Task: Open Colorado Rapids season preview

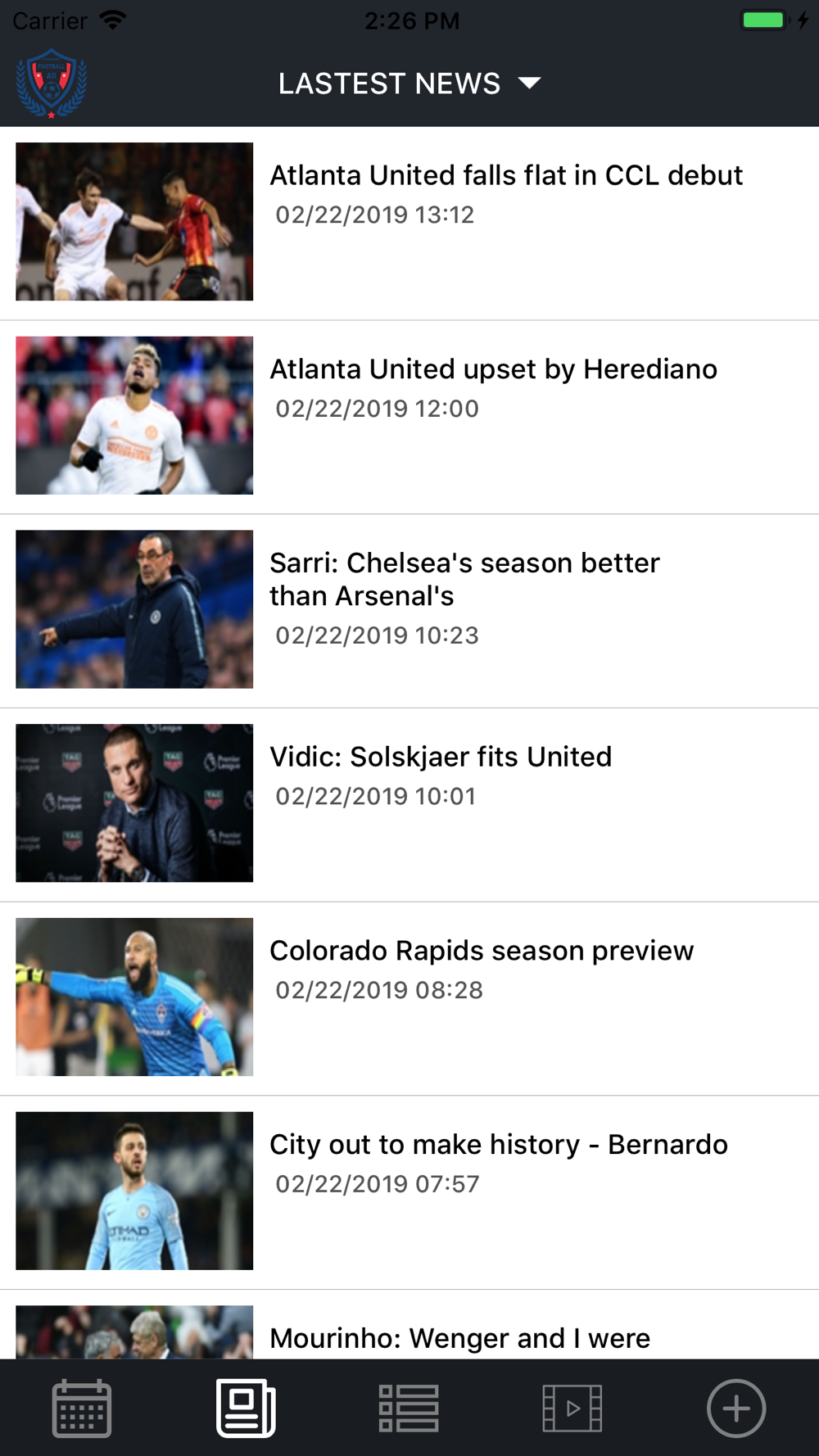Action: point(482,952)
